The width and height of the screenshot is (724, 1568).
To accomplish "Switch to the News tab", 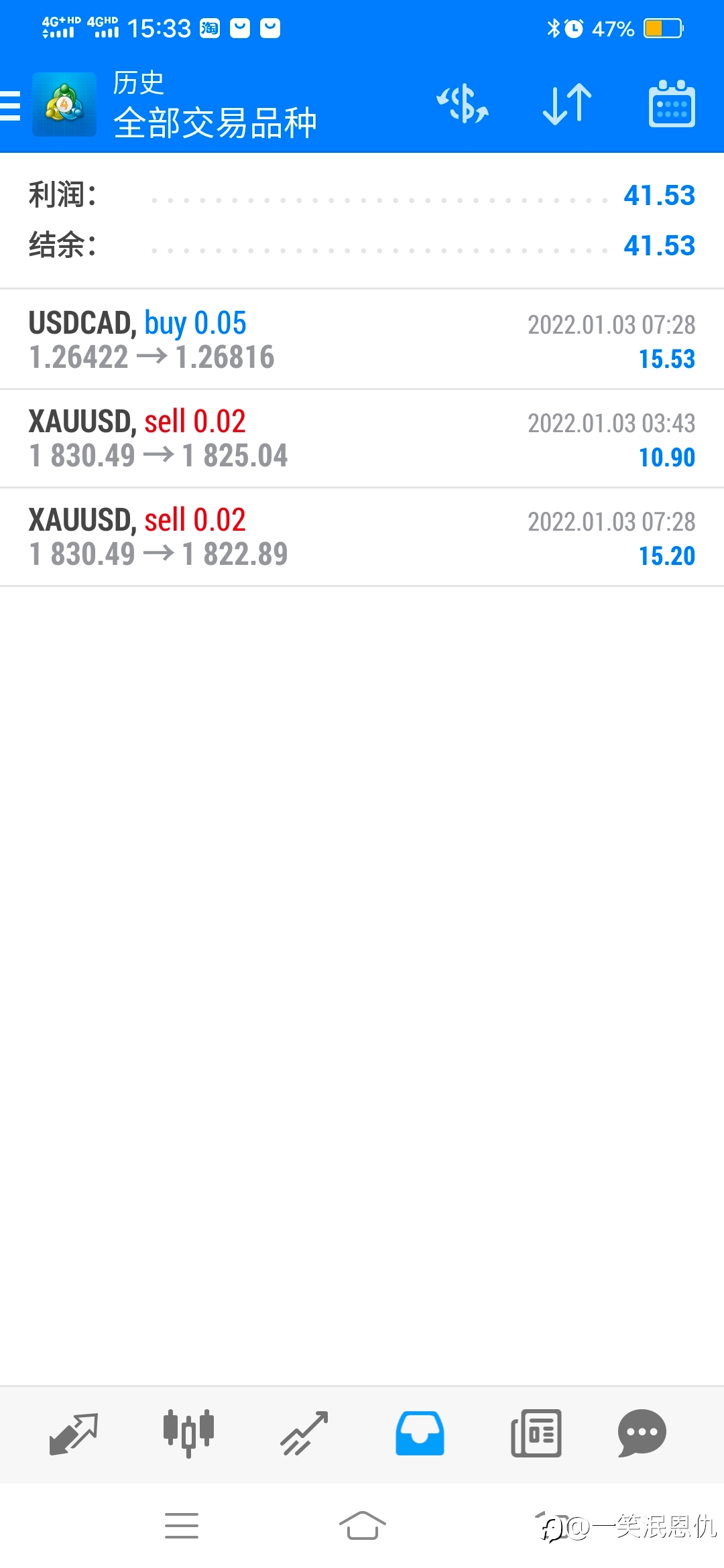I will click(x=536, y=1434).
